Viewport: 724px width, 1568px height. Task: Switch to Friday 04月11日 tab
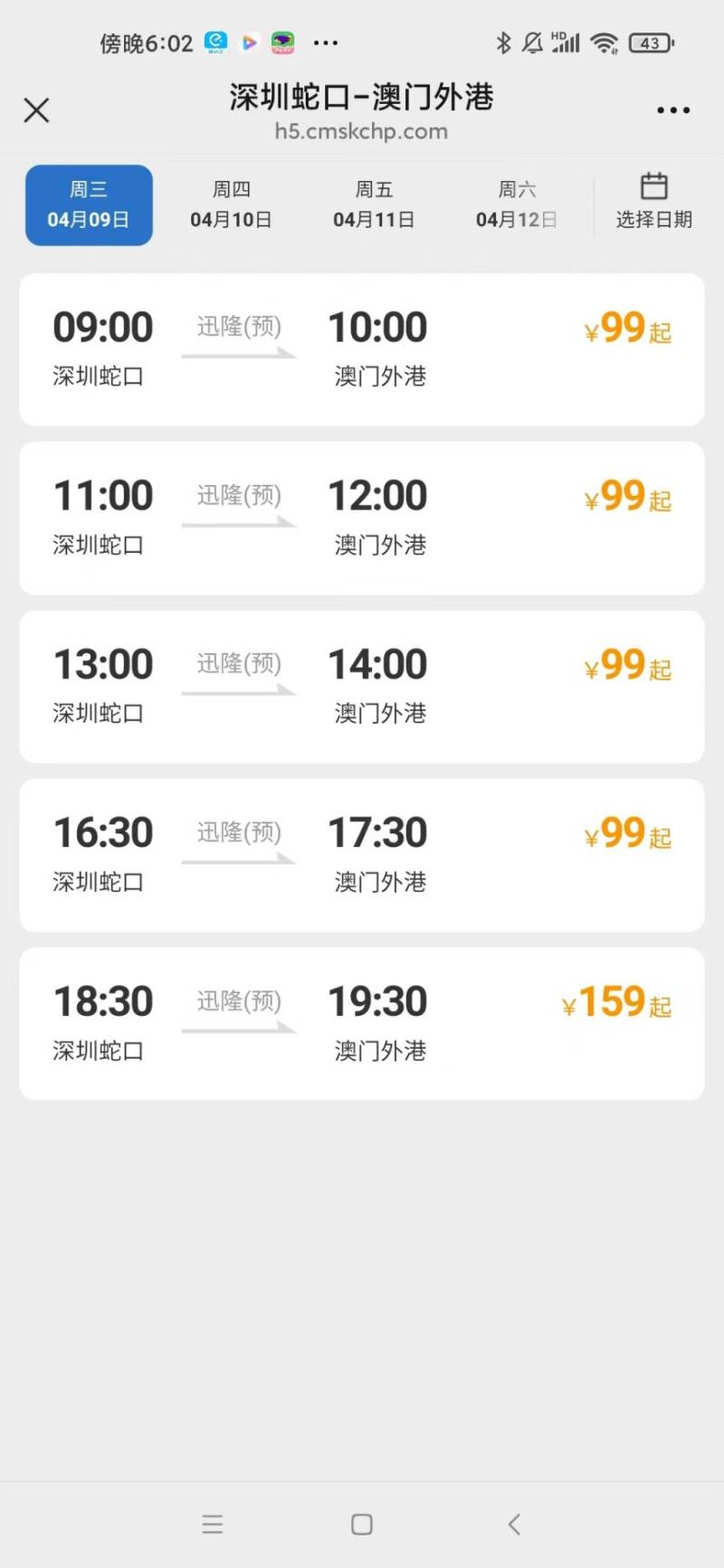click(374, 204)
